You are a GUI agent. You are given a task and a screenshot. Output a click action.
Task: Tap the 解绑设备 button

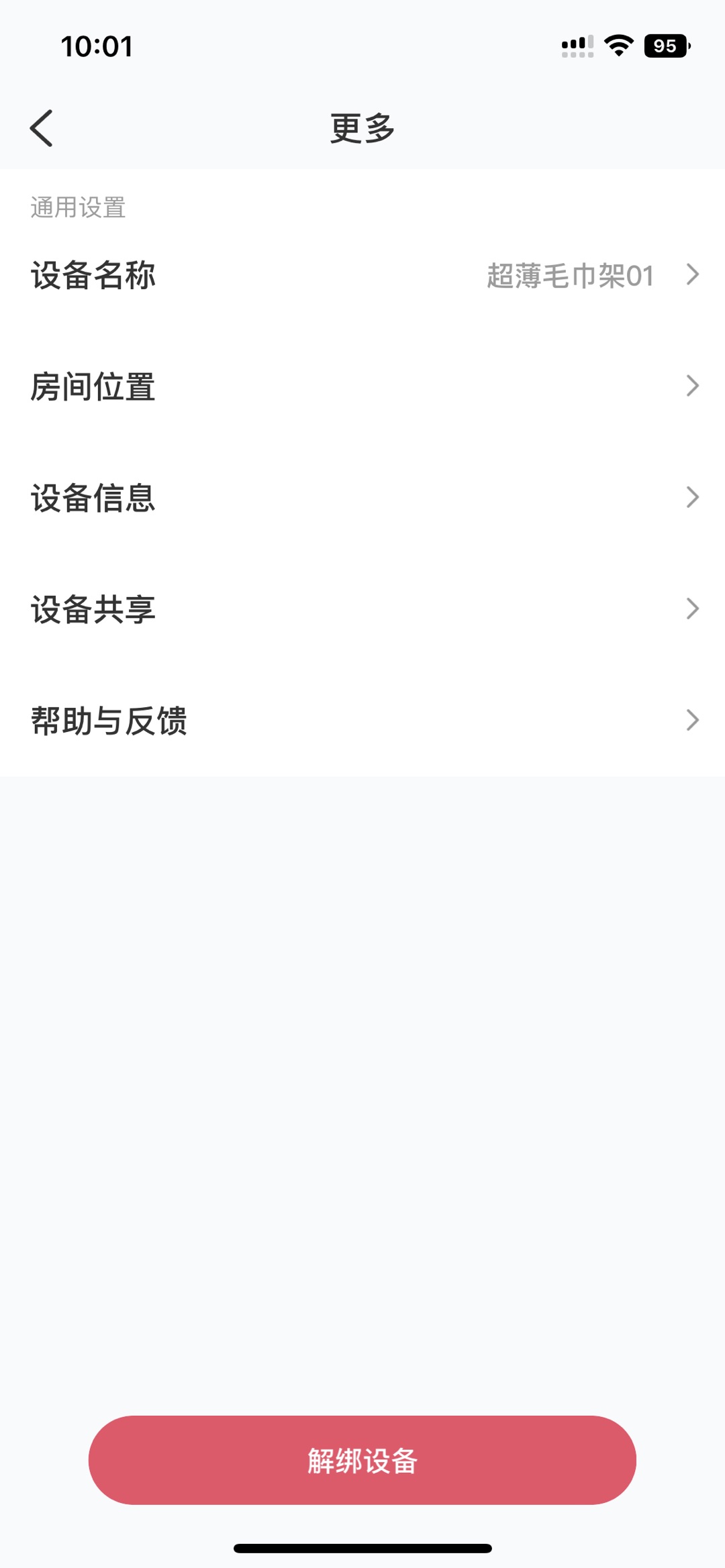tap(362, 1461)
